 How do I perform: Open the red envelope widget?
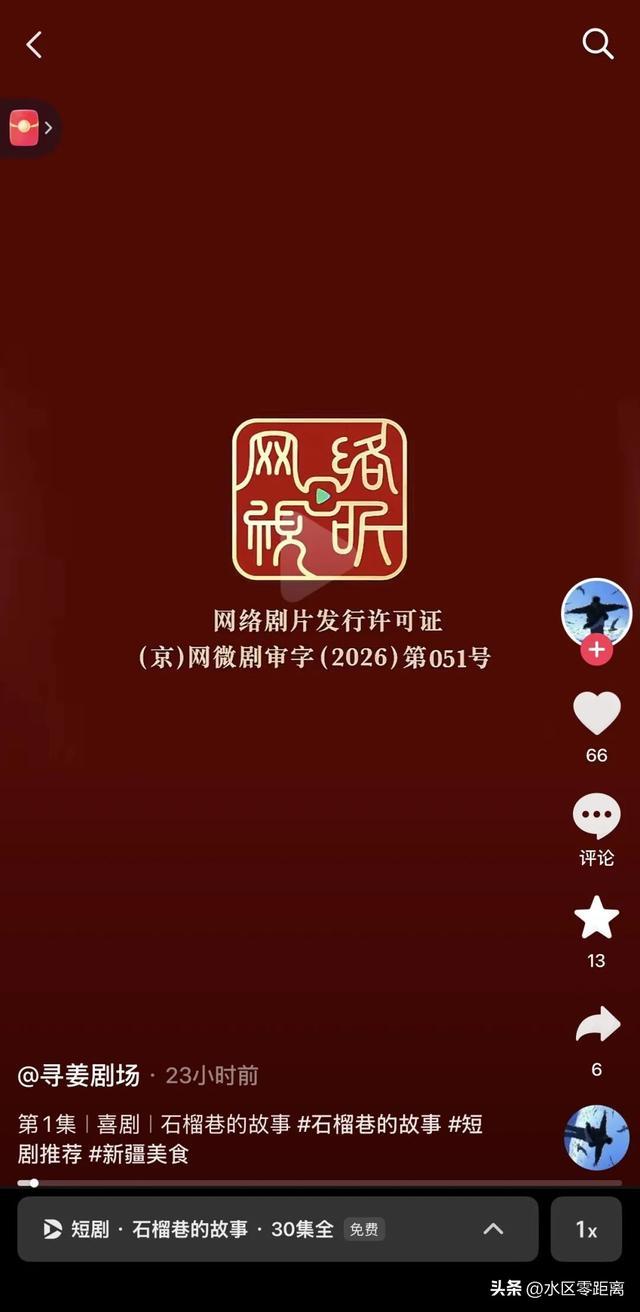tap(28, 128)
